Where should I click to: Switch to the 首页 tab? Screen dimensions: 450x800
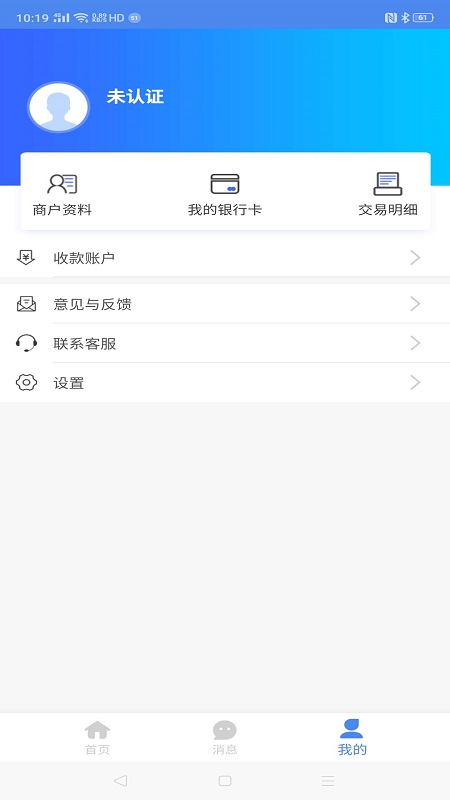[x=97, y=737]
